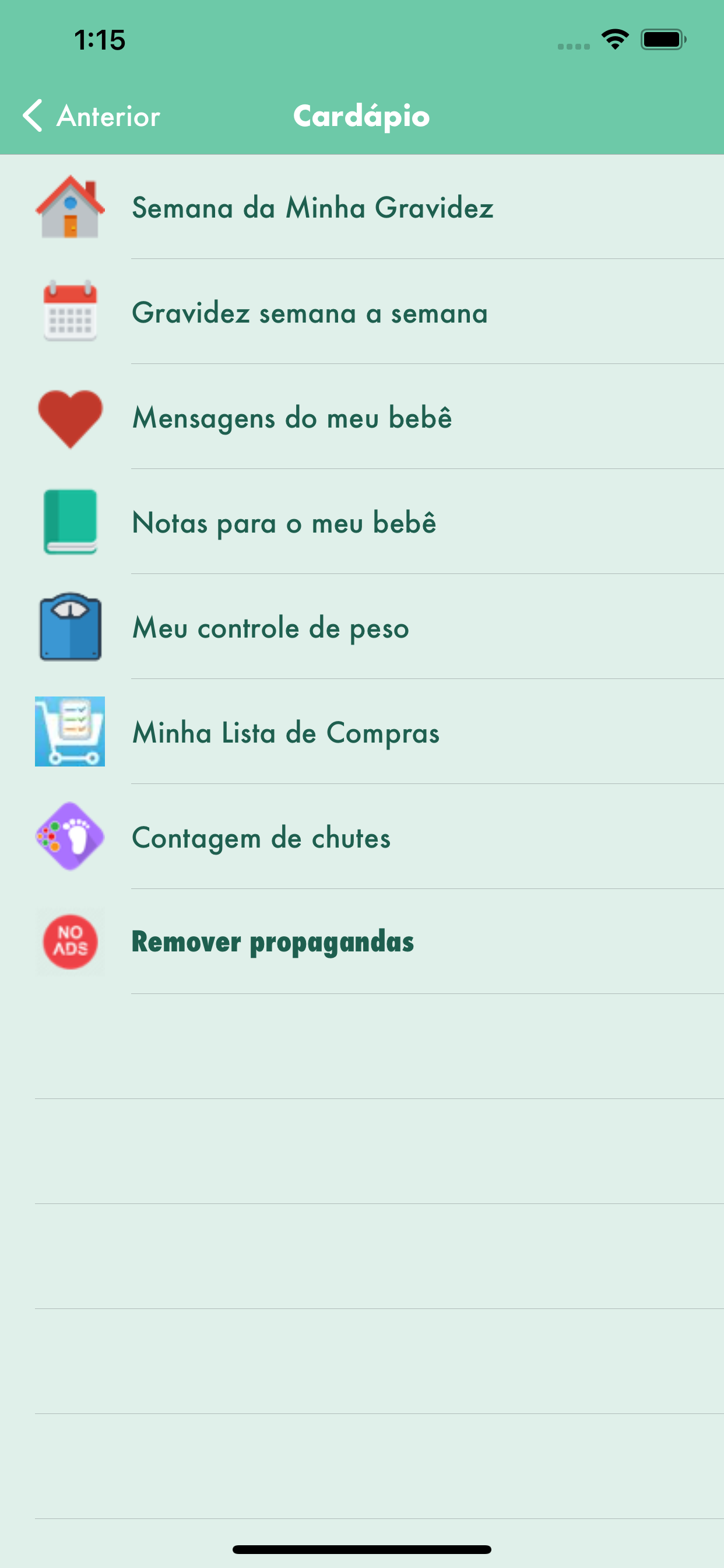Tap Remover propagandas
This screenshot has height=1568, width=724.
(362, 942)
